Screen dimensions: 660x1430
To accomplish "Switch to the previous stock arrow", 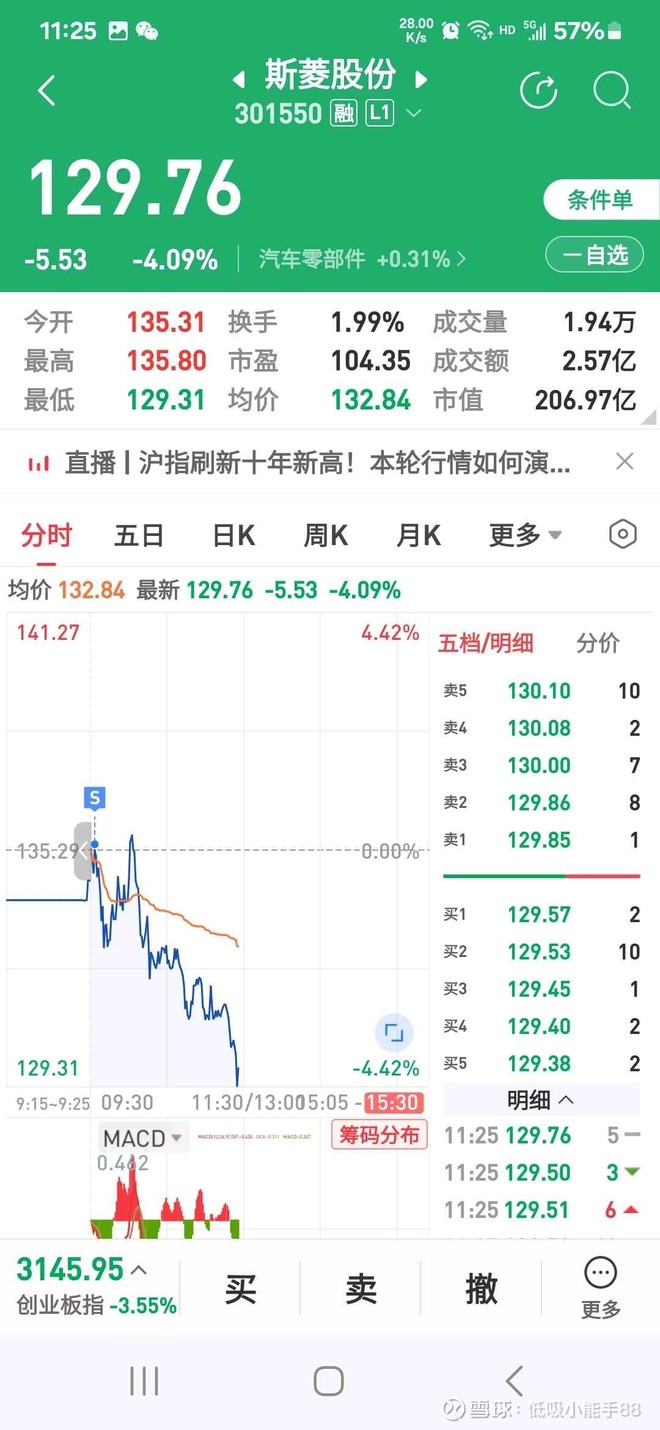I will coord(239,78).
